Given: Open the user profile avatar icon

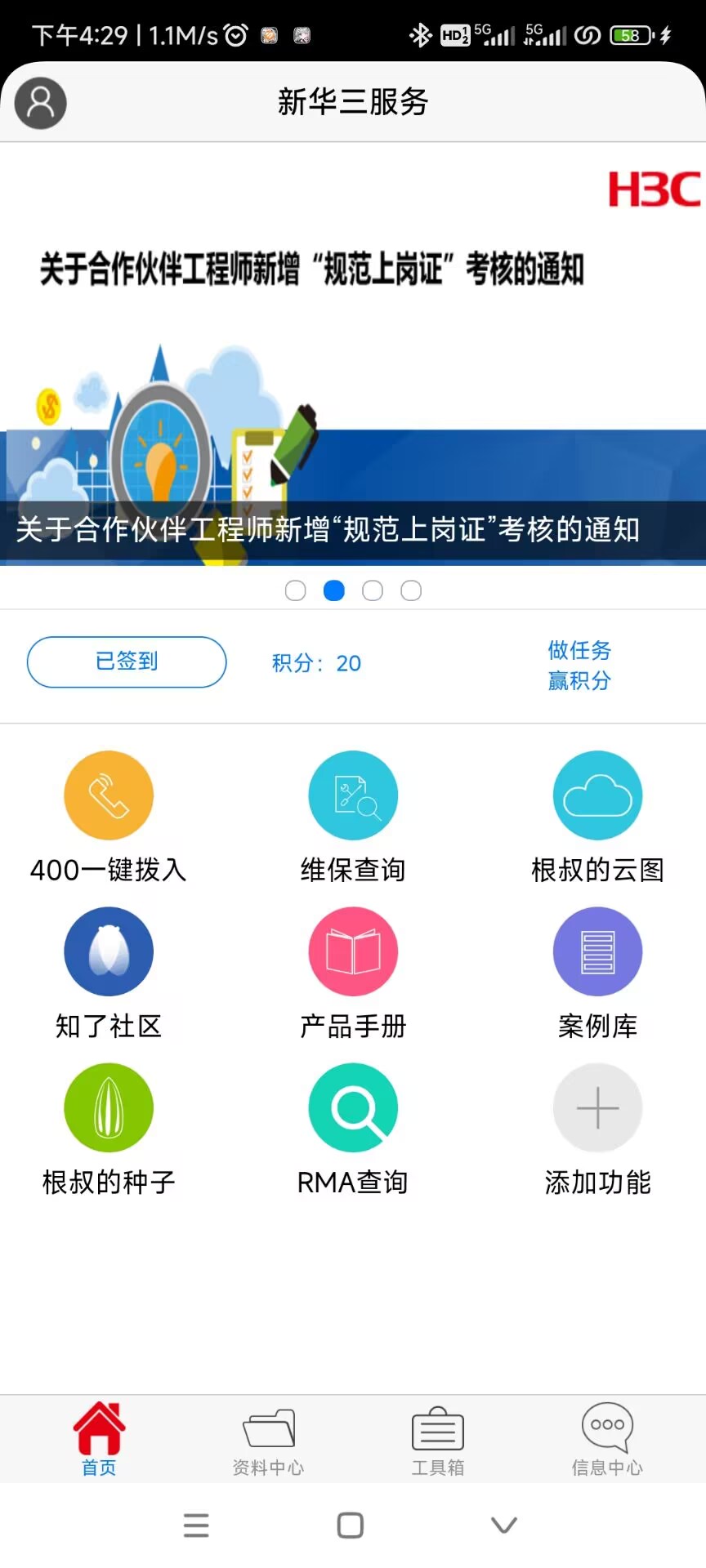Looking at the screenshot, I should point(40,103).
